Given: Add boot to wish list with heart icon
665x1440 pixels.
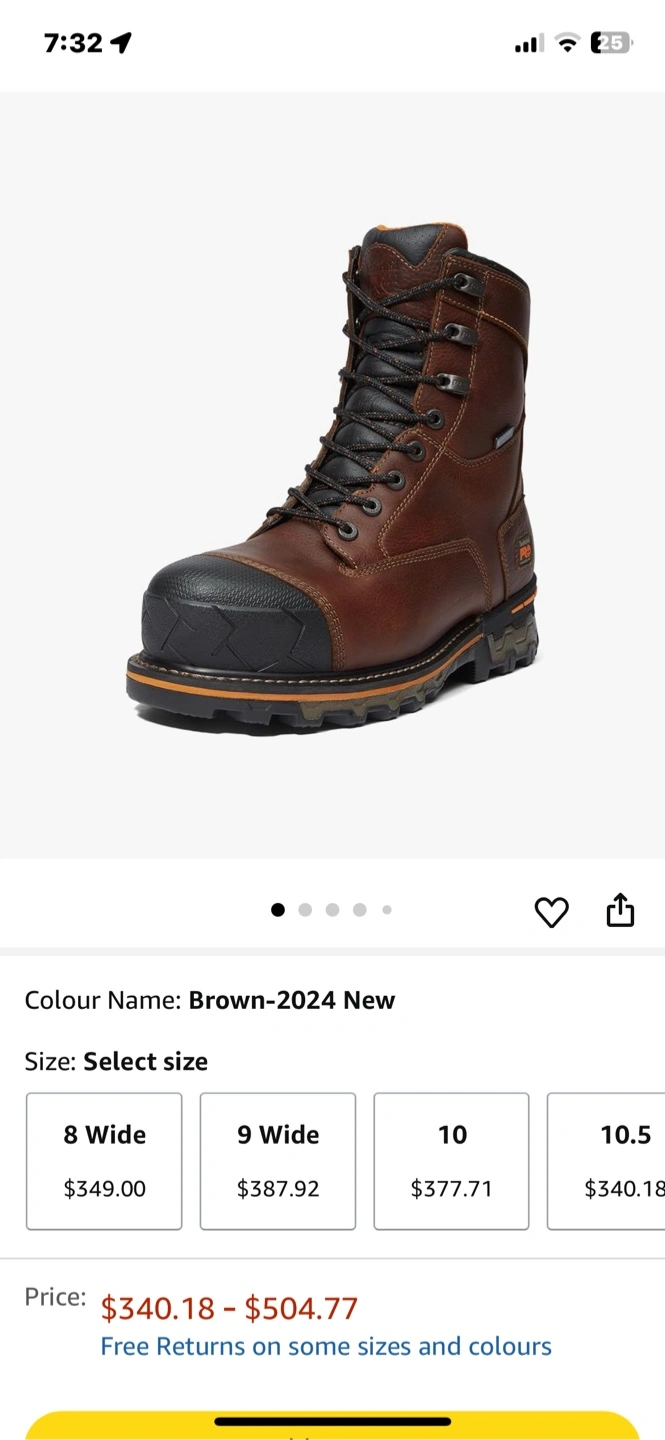Looking at the screenshot, I should coord(551,911).
